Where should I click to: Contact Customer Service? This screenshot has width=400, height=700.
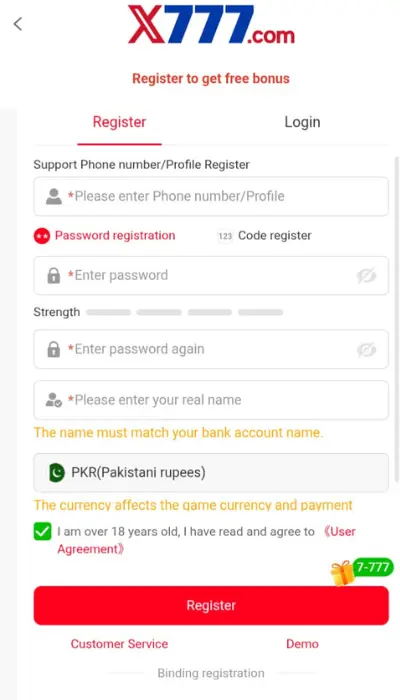pos(119,644)
